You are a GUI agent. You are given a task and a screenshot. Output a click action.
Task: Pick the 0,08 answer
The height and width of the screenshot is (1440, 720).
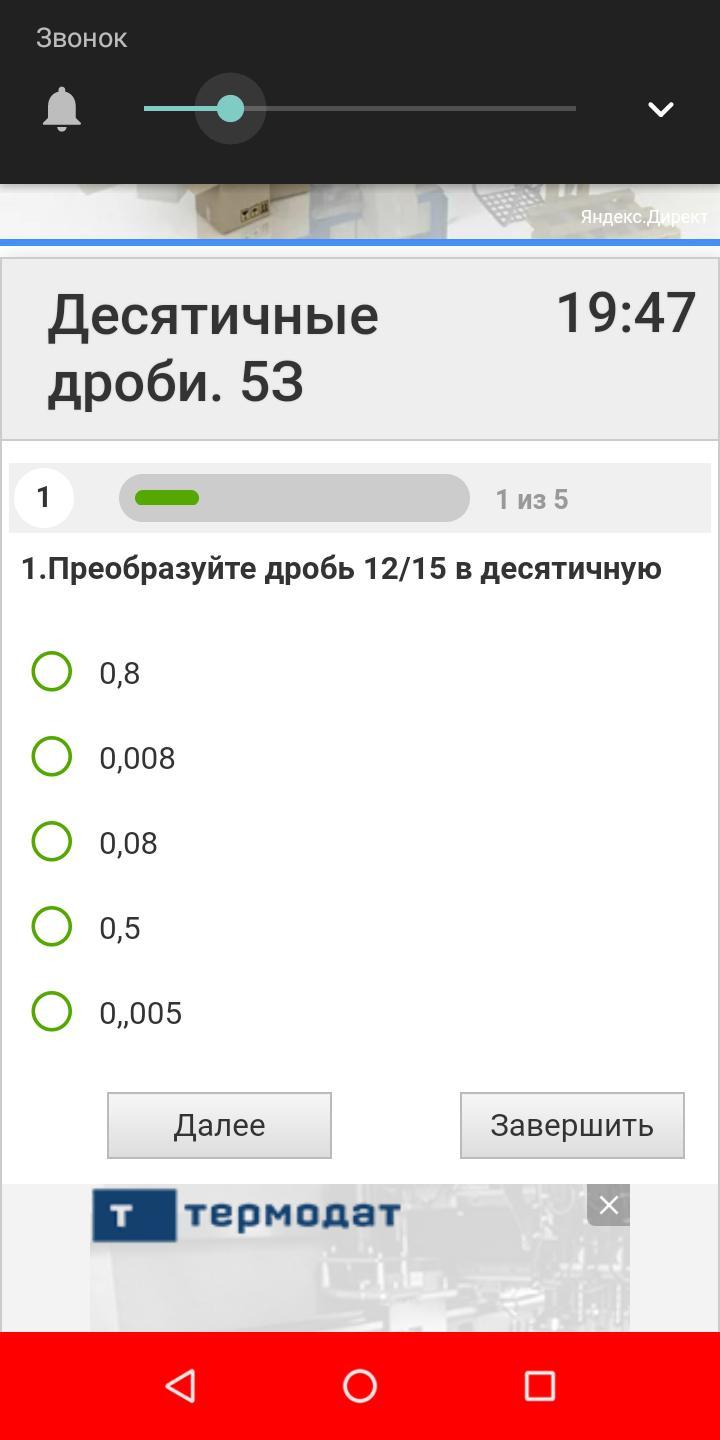52,841
